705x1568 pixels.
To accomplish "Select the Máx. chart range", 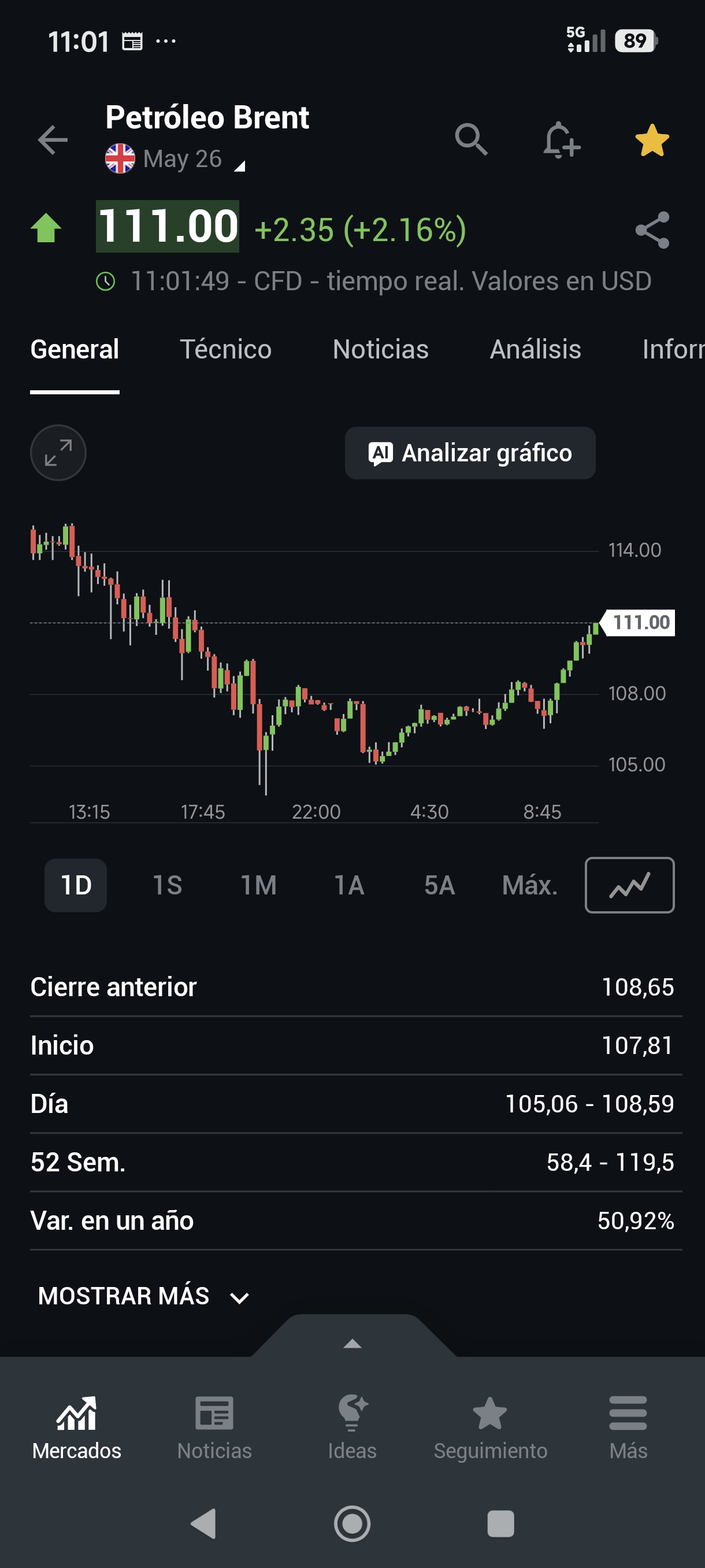I will pos(529,885).
